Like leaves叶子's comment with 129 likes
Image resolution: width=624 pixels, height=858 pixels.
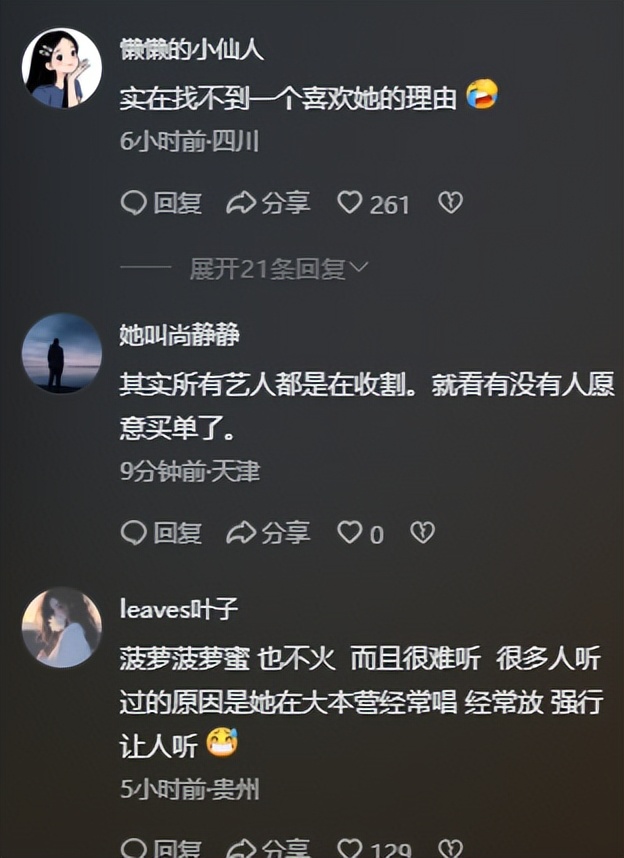[x=350, y=850]
